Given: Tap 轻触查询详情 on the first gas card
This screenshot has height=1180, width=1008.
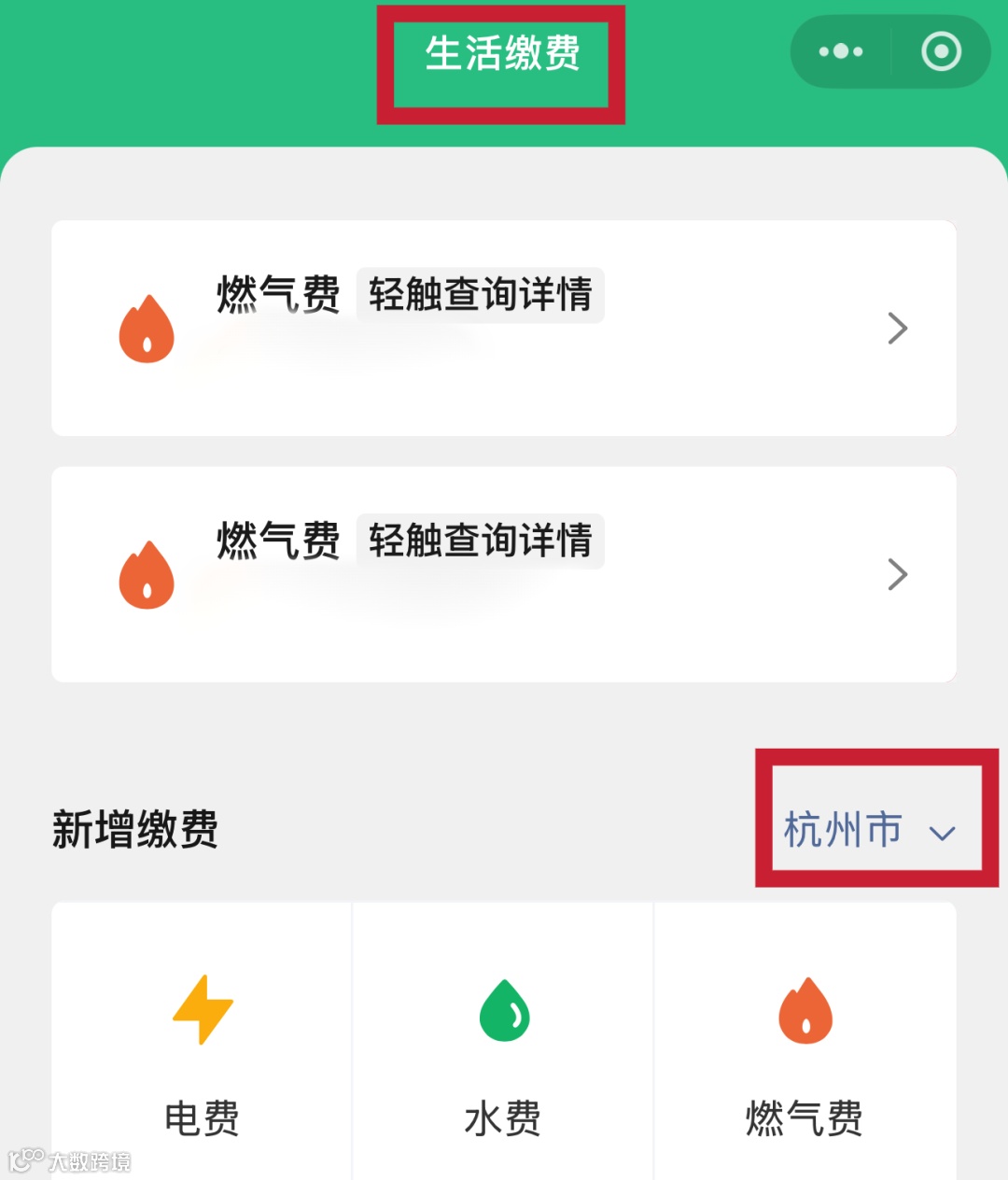Looking at the screenshot, I should [482, 294].
